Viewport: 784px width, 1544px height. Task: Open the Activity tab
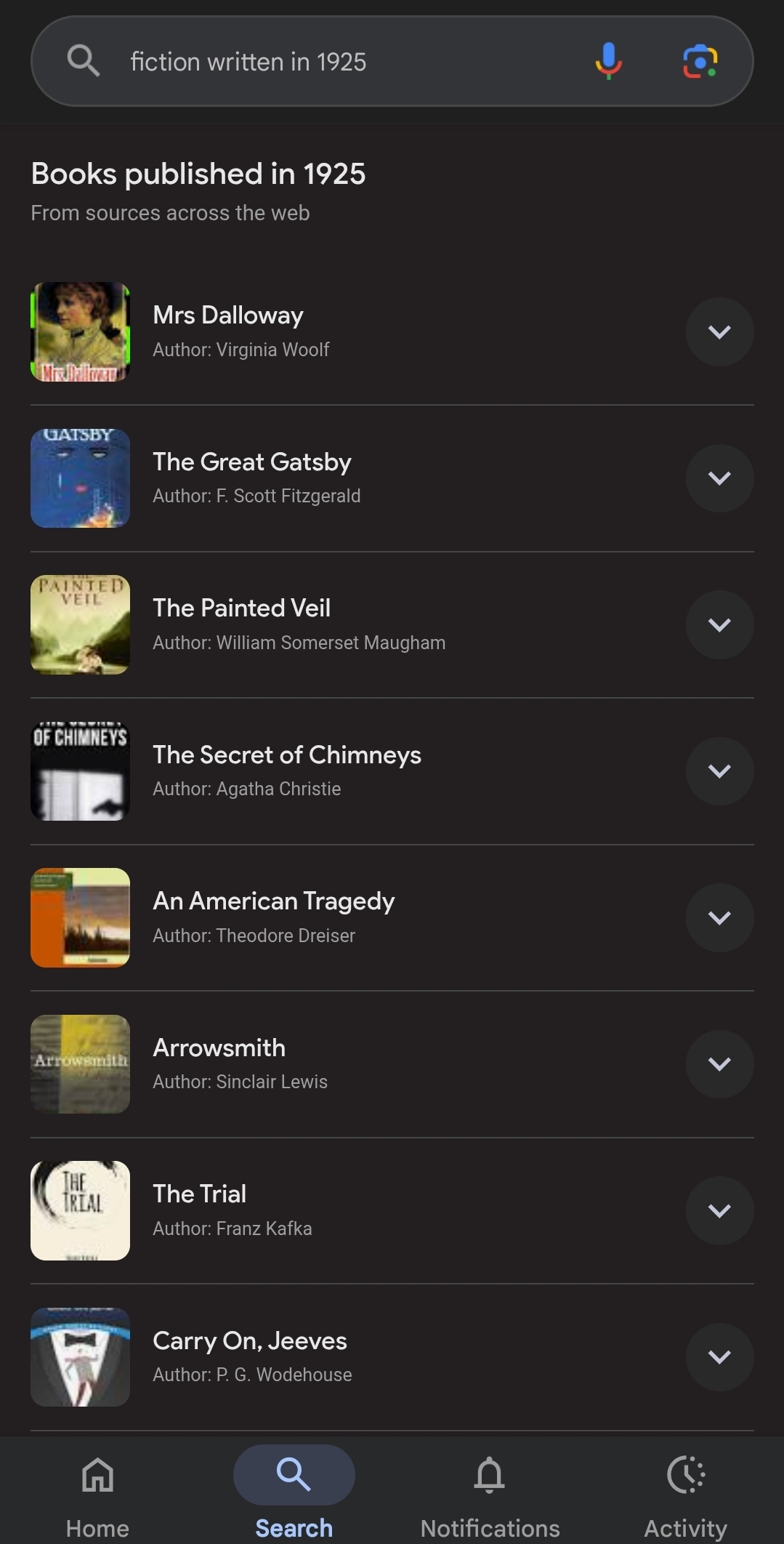(x=686, y=1496)
